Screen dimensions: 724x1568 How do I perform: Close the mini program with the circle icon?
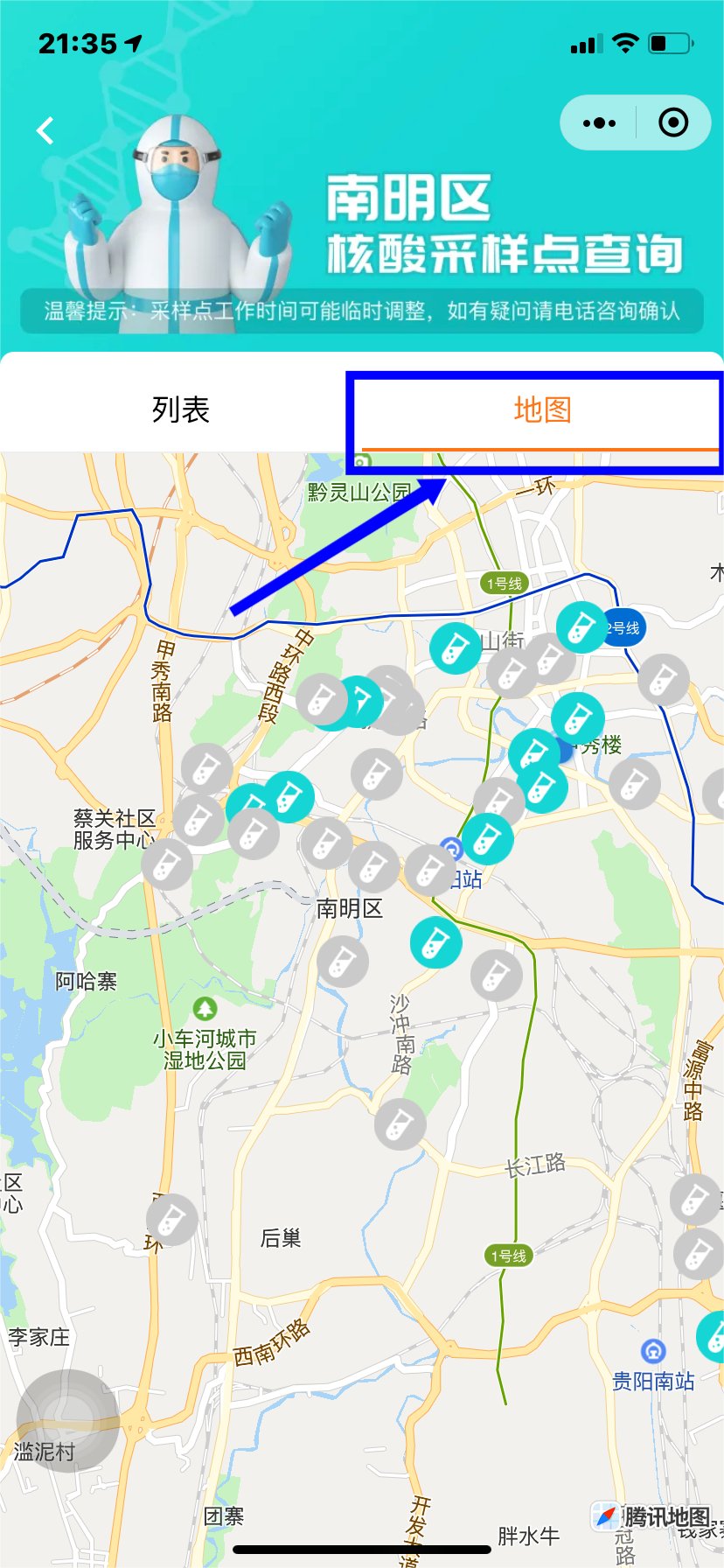click(672, 123)
